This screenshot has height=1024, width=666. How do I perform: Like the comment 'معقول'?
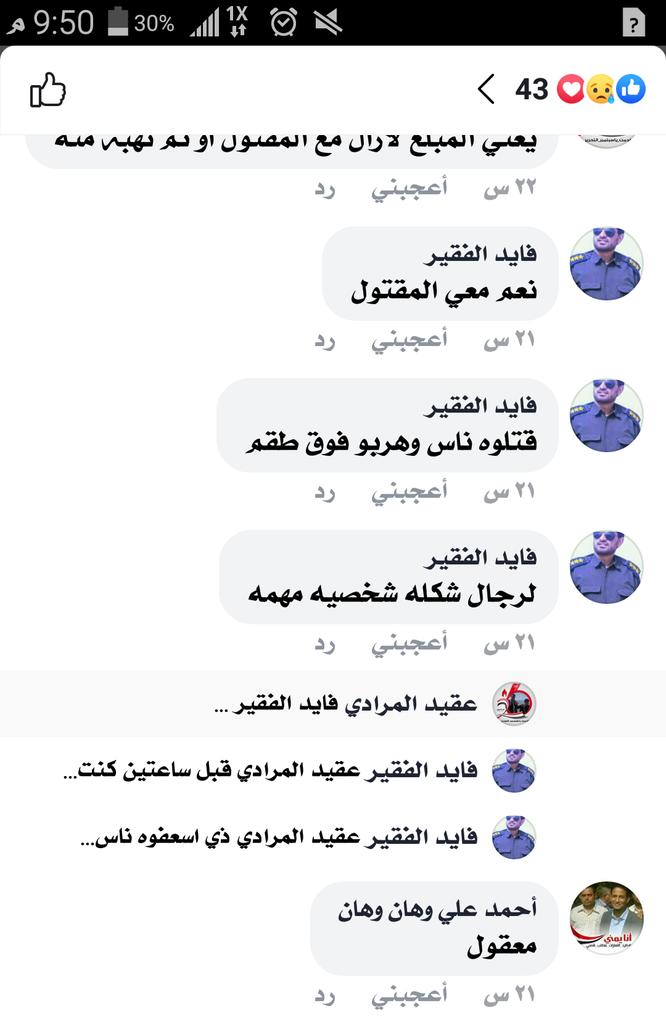pyautogui.click(x=409, y=995)
